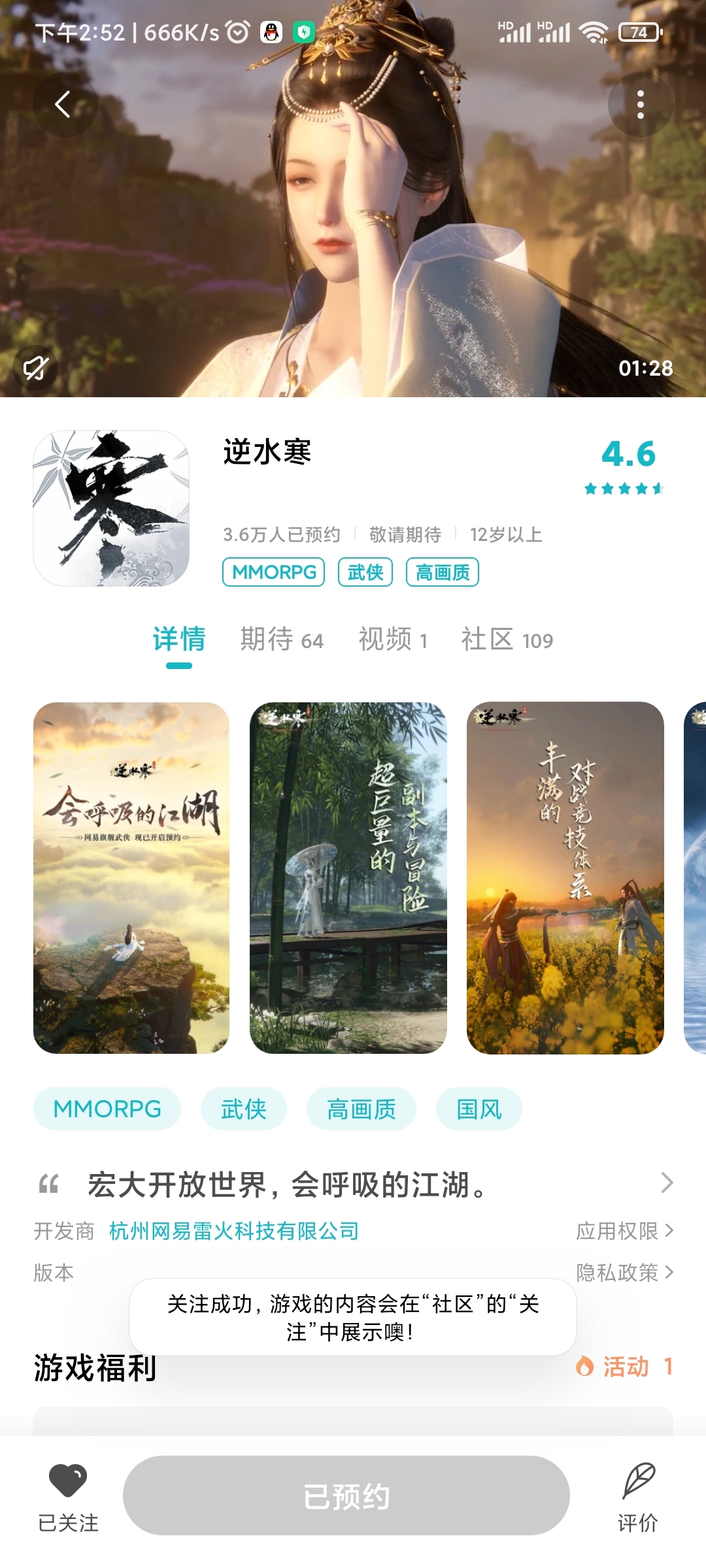
Task: Switch to the 期待 tab
Action: pyautogui.click(x=281, y=640)
